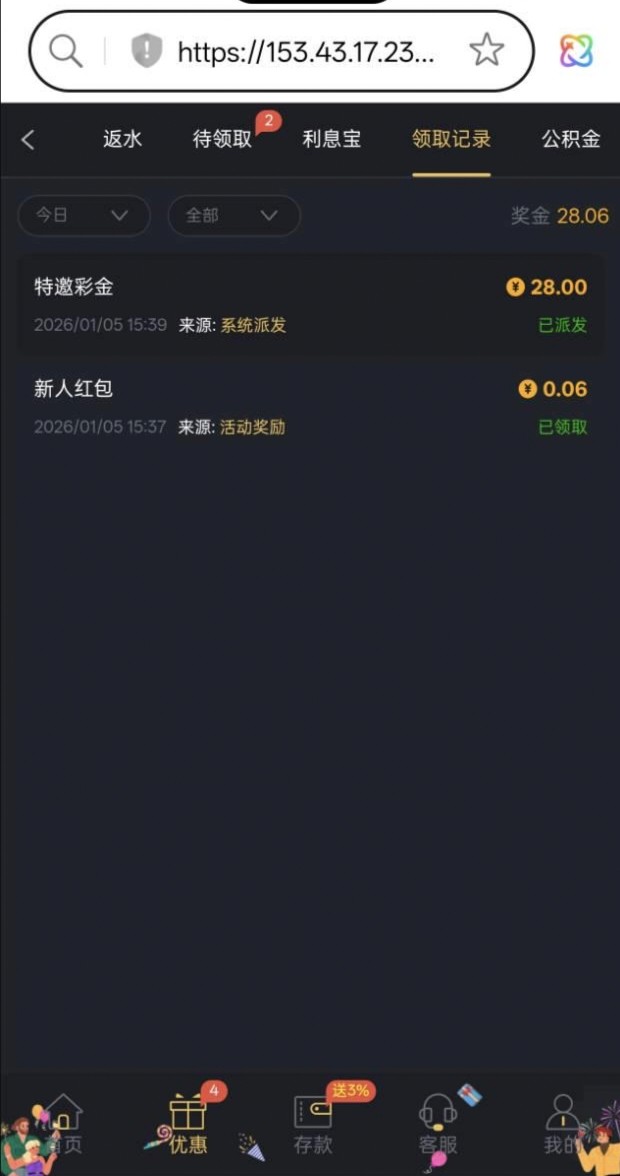The width and height of the screenshot is (620, 1176).
Task: Open the 公积金 tab
Action: (571, 140)
